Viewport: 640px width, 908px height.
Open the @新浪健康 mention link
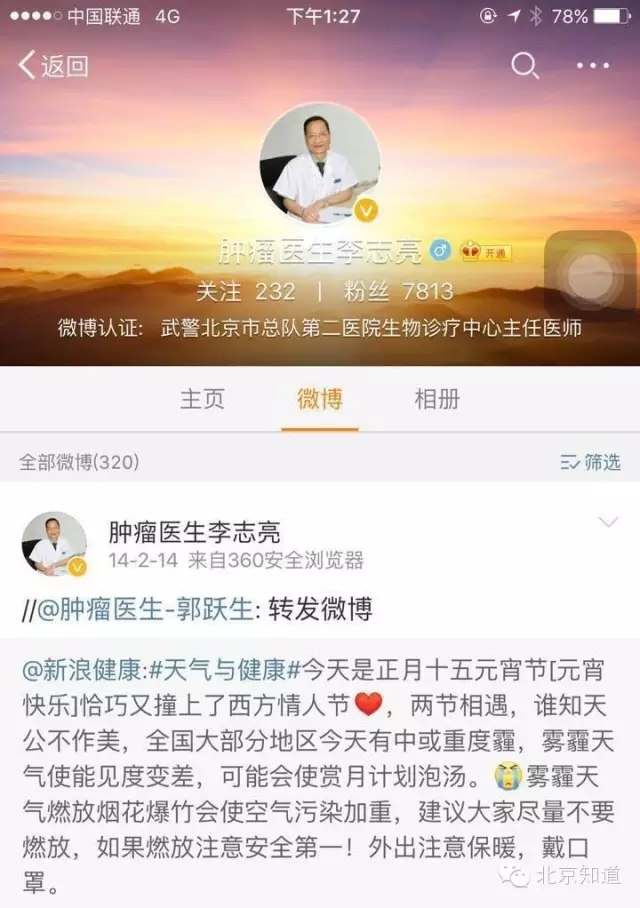coord(83,666)
